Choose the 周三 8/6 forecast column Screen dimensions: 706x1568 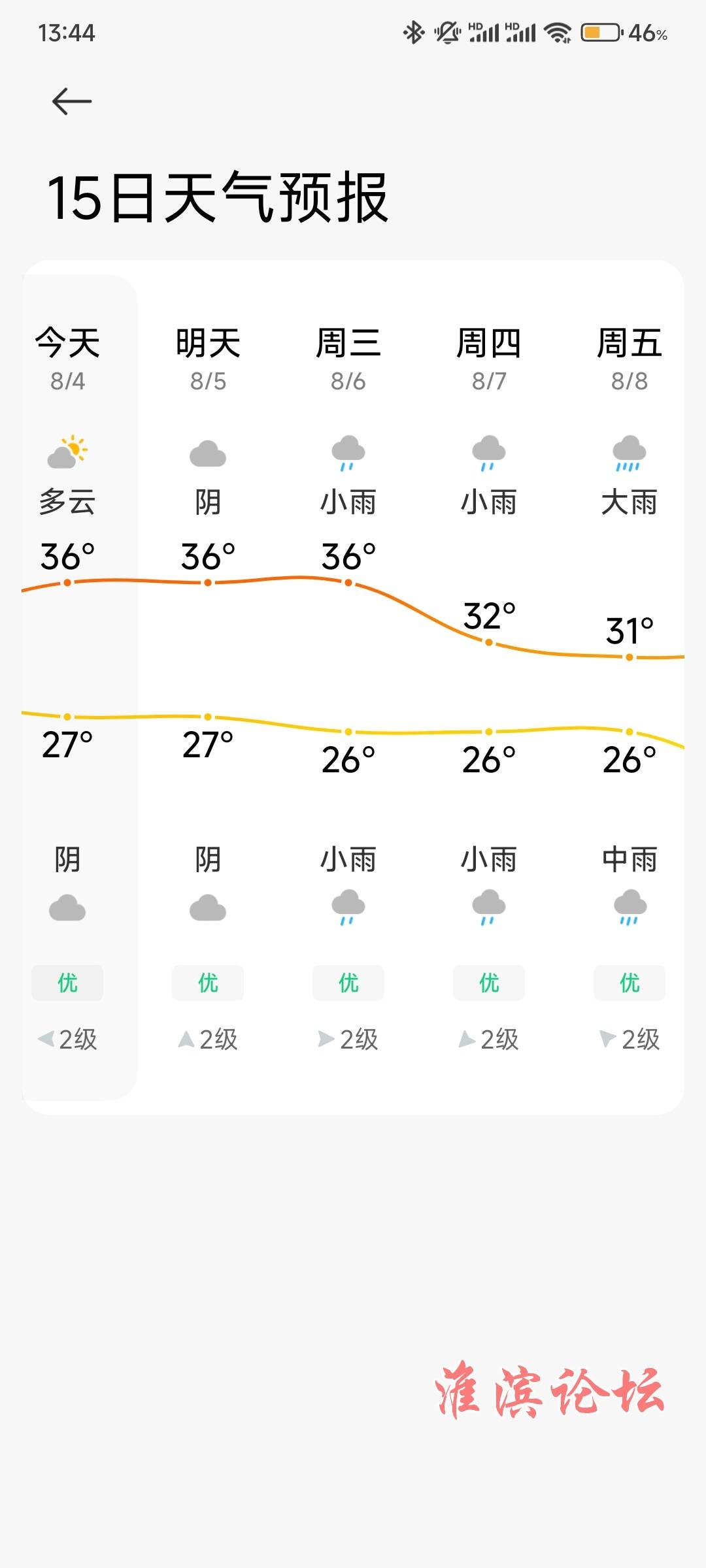pyautogui.click(x=348, y=687)
